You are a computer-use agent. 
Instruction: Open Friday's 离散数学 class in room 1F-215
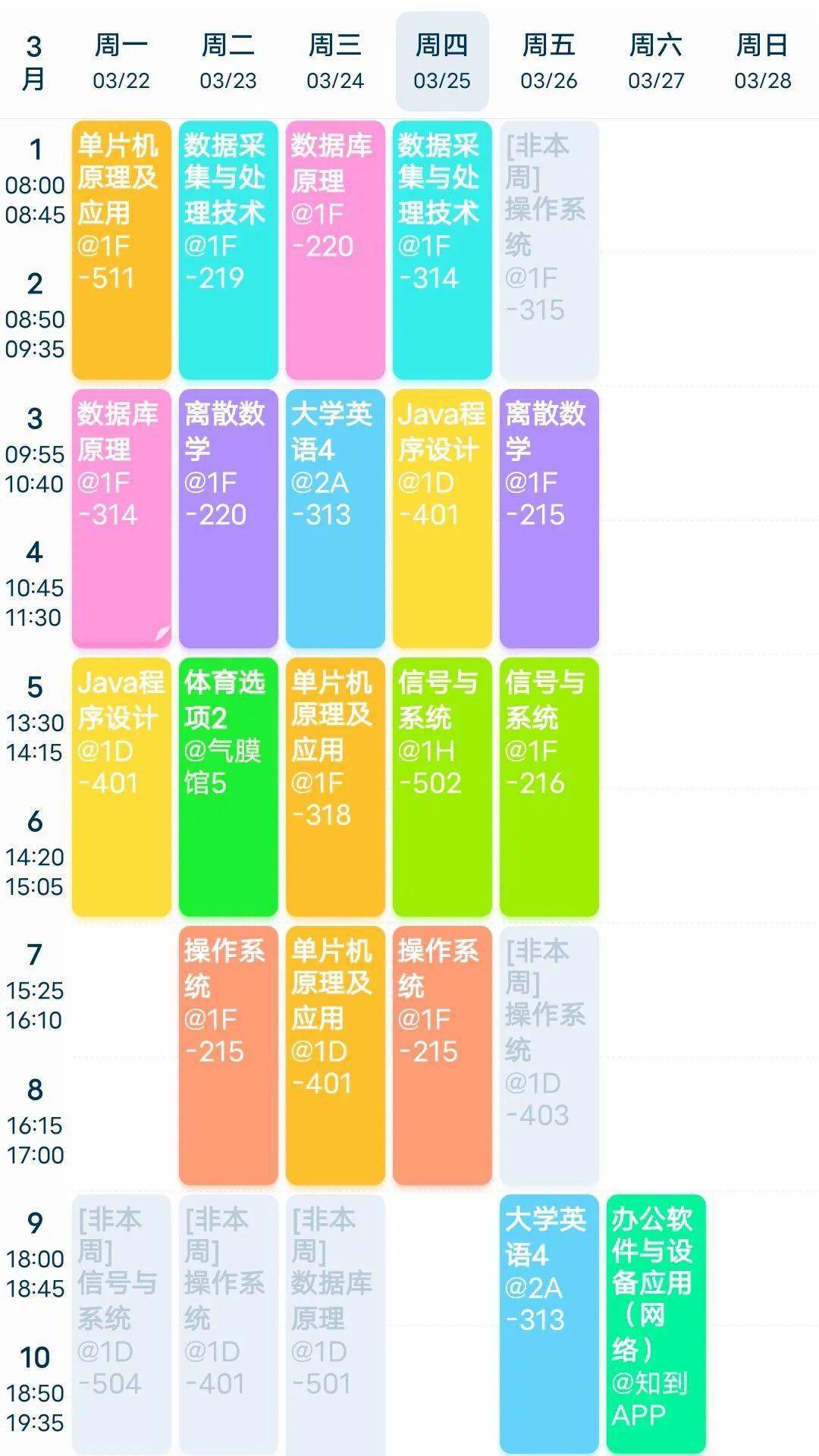(549, 519)
